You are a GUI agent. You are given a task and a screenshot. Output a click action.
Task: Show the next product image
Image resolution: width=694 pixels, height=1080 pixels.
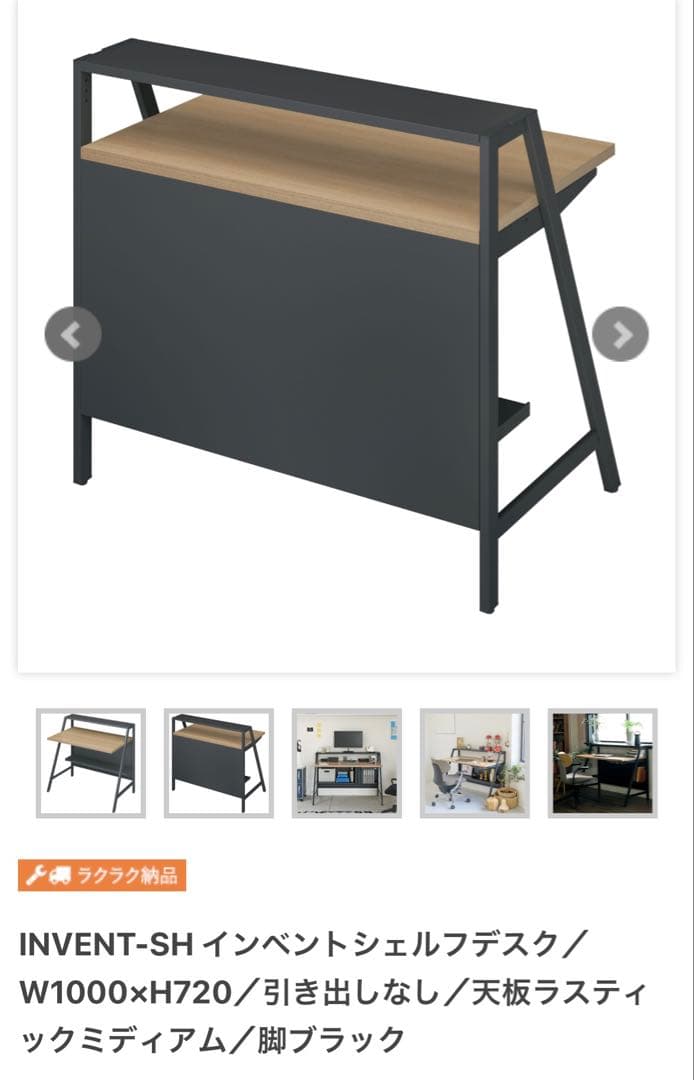pos(620,334)
